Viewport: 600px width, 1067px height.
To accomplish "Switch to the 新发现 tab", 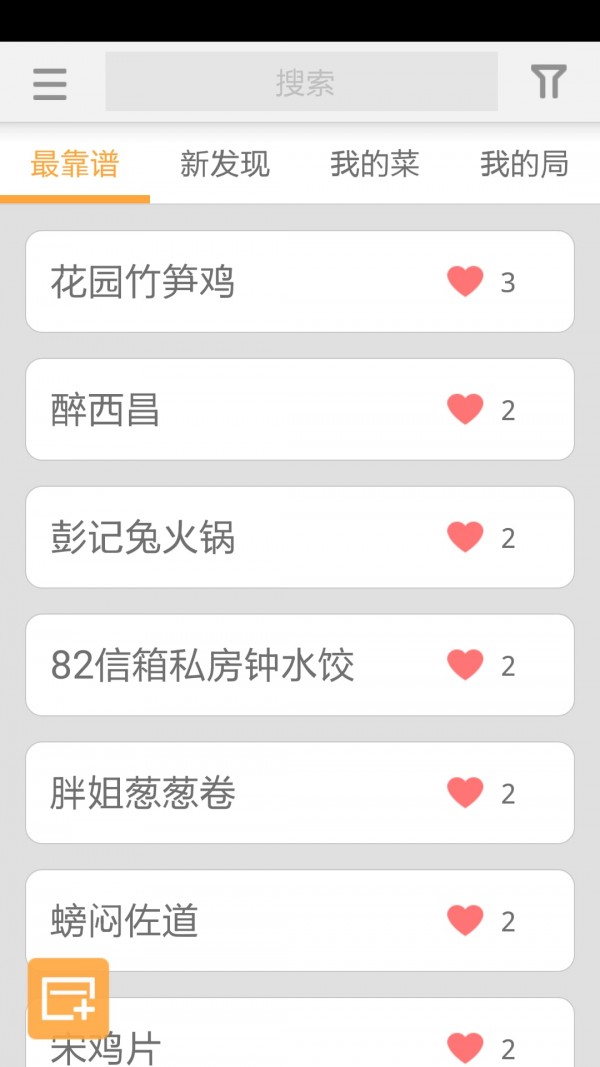I will pos(225,164).
